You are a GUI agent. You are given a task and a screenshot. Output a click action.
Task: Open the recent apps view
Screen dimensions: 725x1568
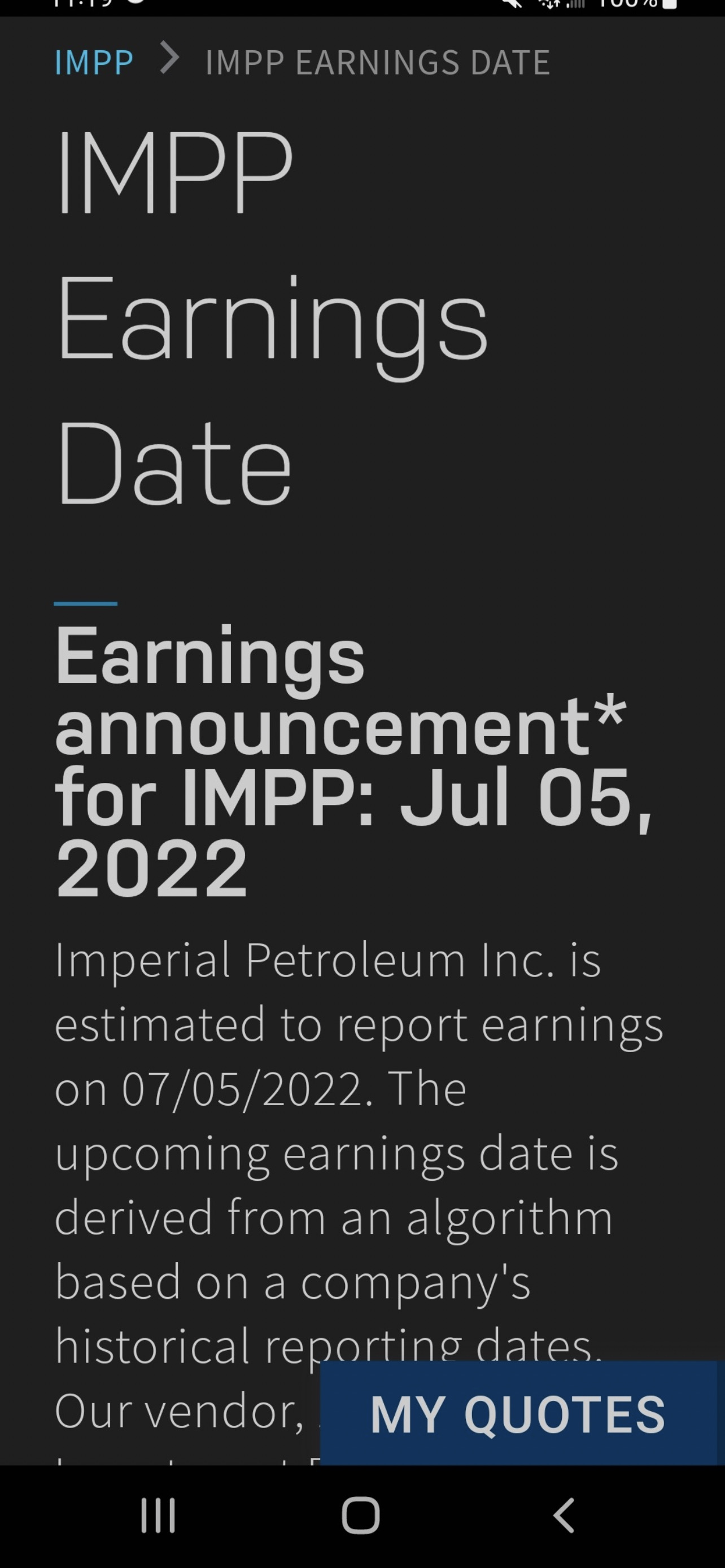(158, 1515)
